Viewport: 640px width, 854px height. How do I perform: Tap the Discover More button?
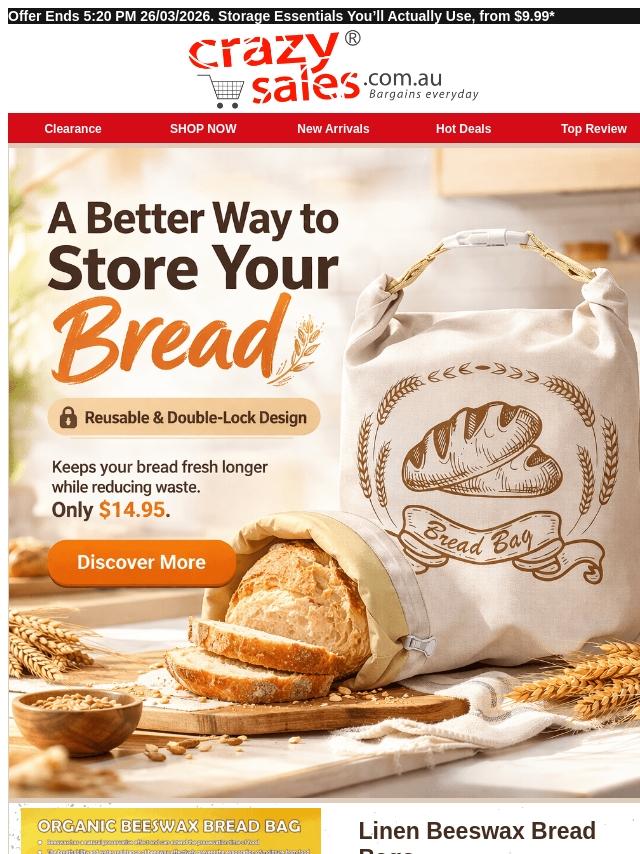coord(141,562)
